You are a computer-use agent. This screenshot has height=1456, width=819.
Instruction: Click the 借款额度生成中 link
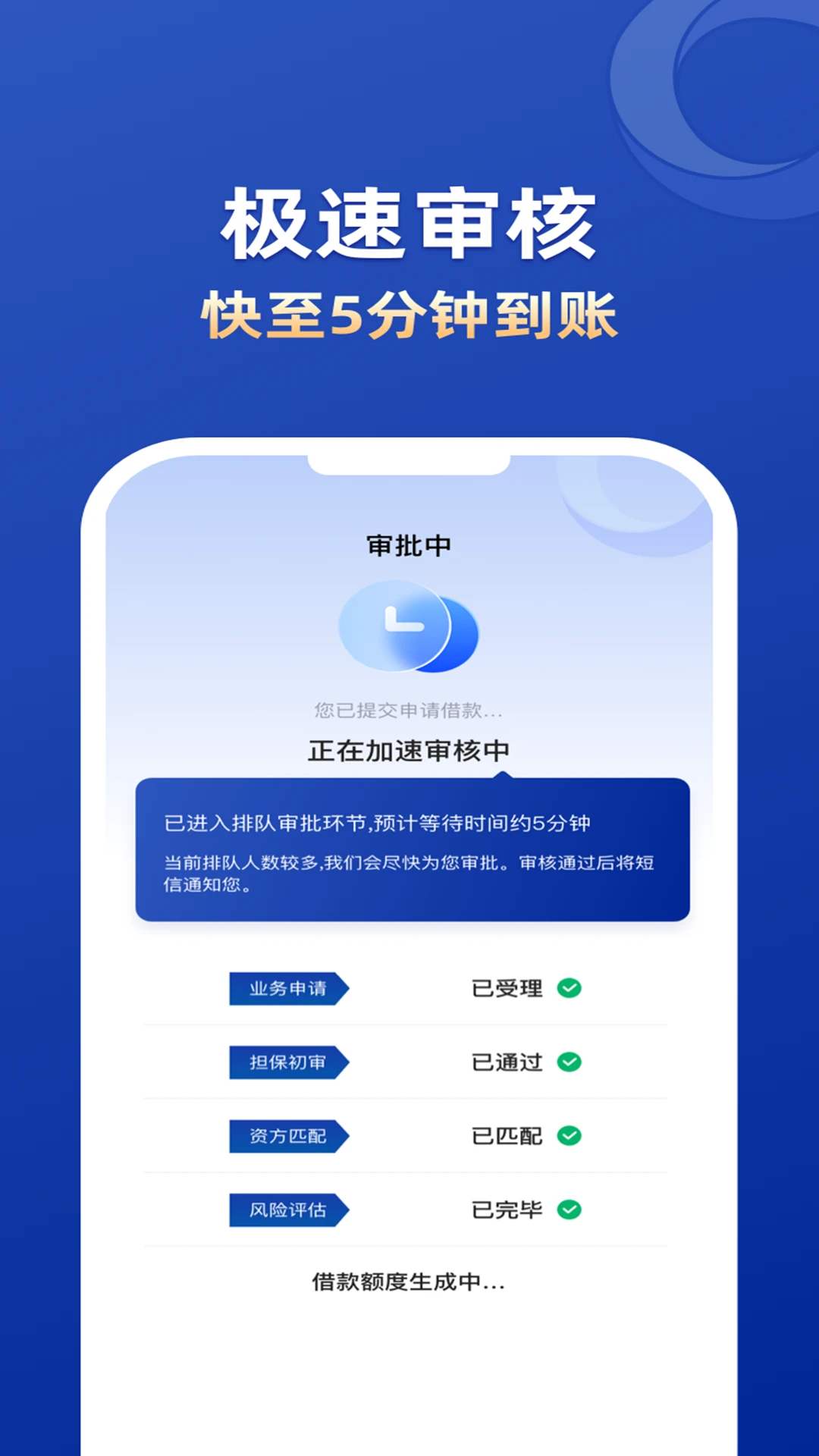tap(409, 1282)
